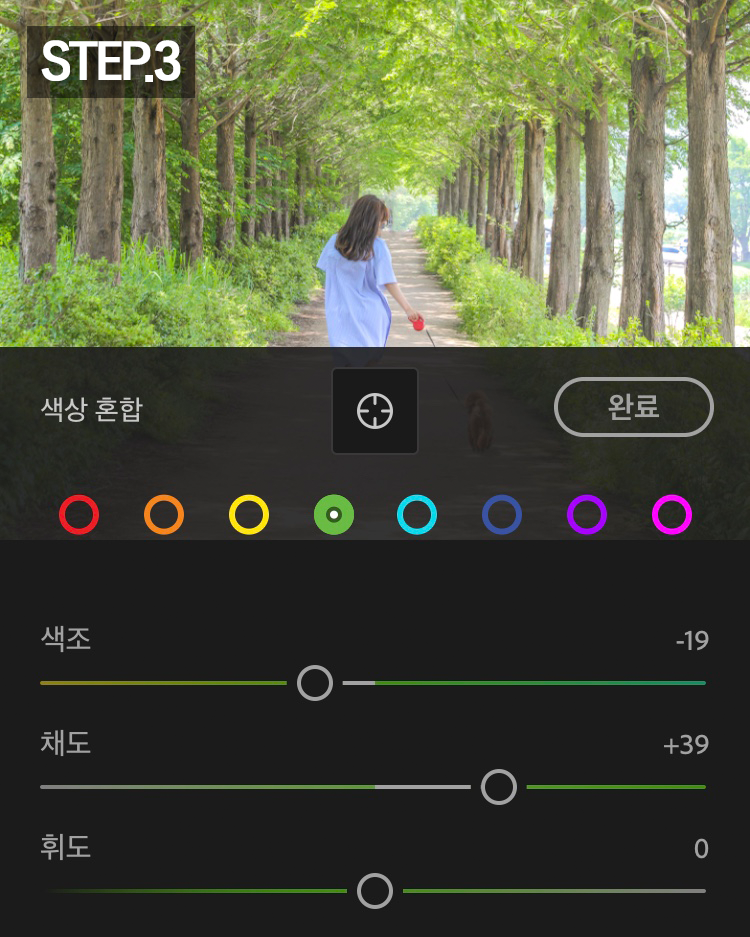Choose the orange color circle
Screen dimensions: 750x937
point(164,515)
